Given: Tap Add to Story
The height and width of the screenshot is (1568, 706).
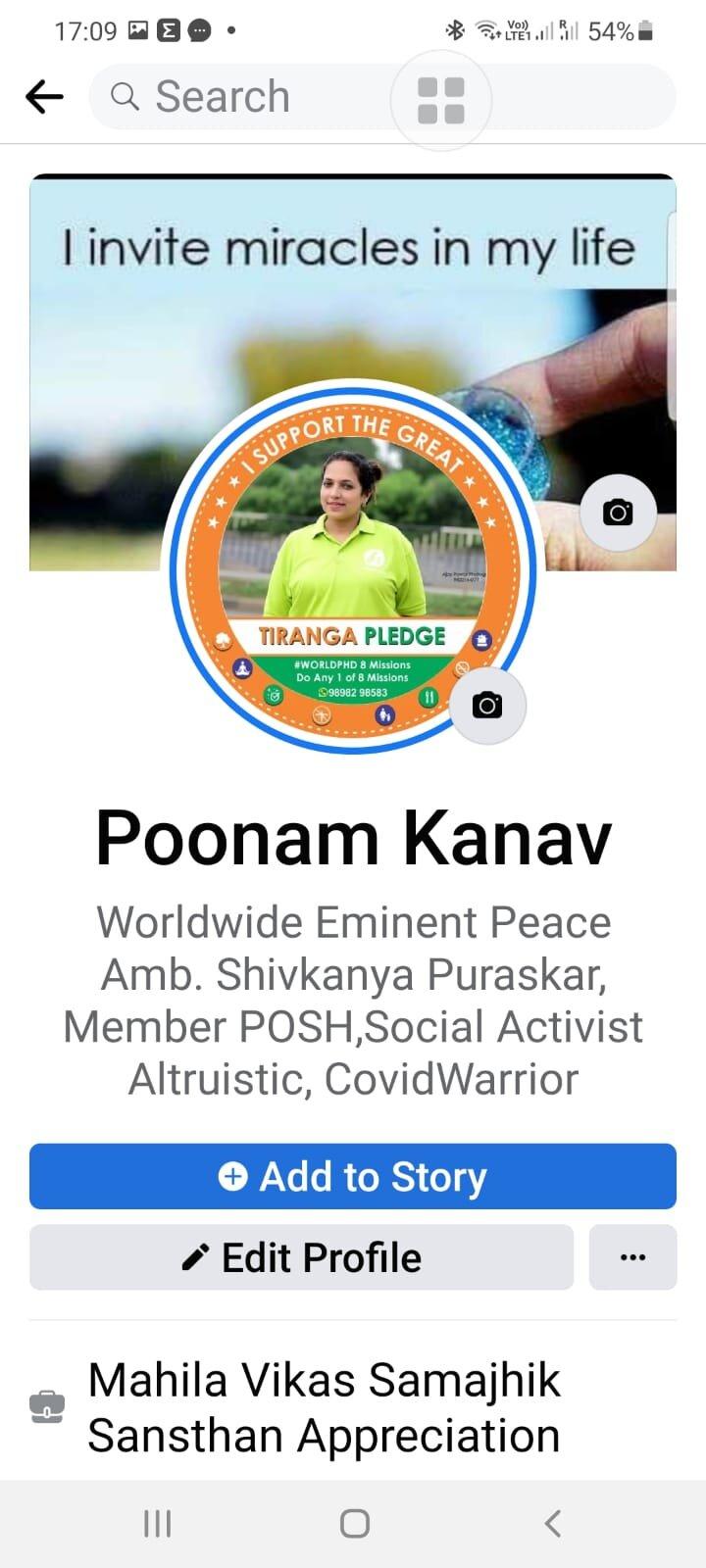Looking at the screenshot, I should pyautogui.click(x=353, y=1176).
